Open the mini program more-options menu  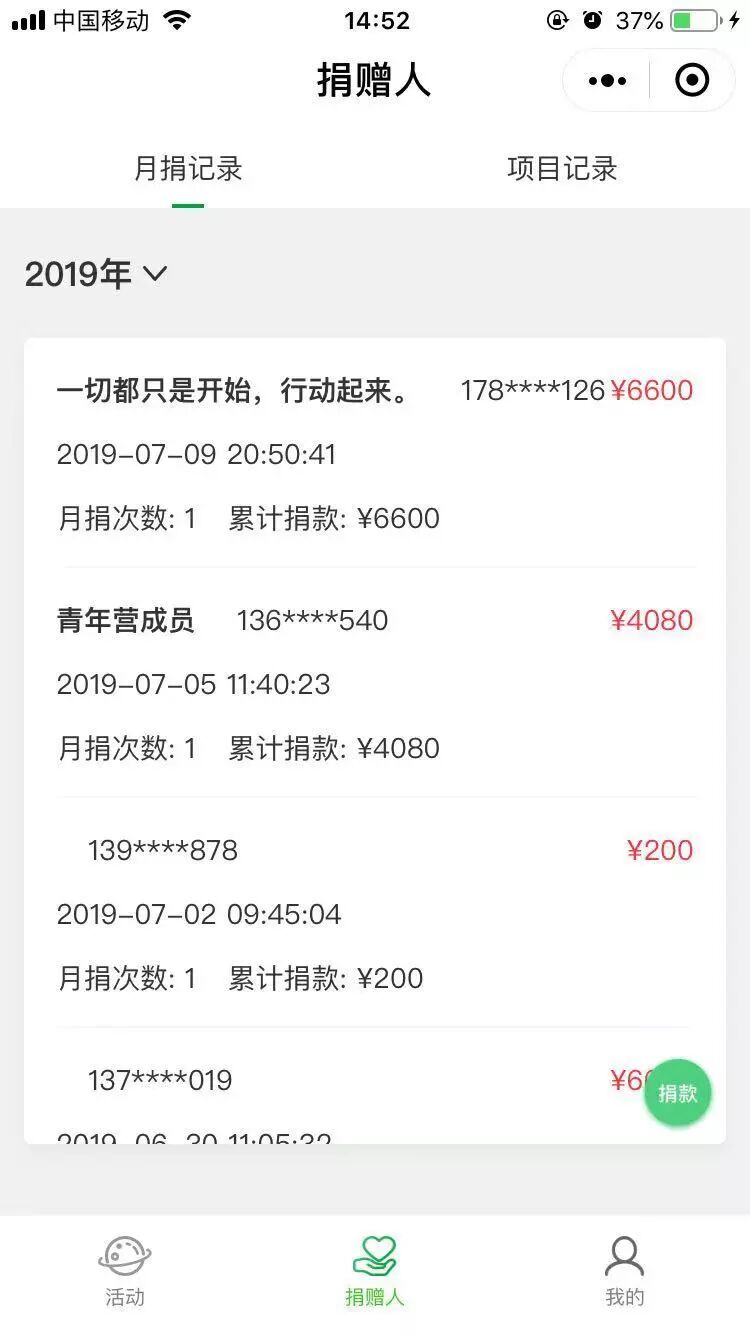click(x=607, y=80)
